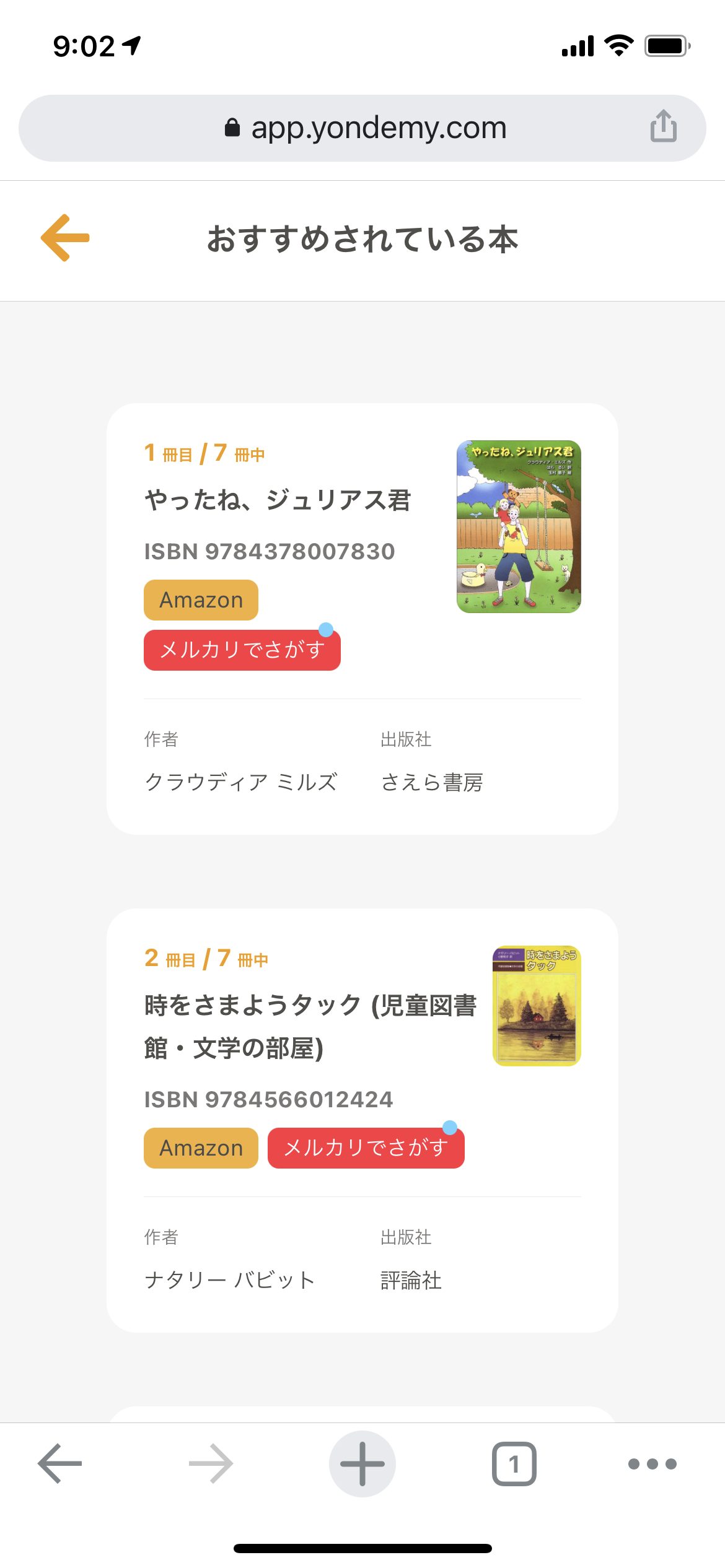The width and height of the screenshot is (725, 1568).
Task: Open the browser's three-dot menu
Action: pos(652,1464)
